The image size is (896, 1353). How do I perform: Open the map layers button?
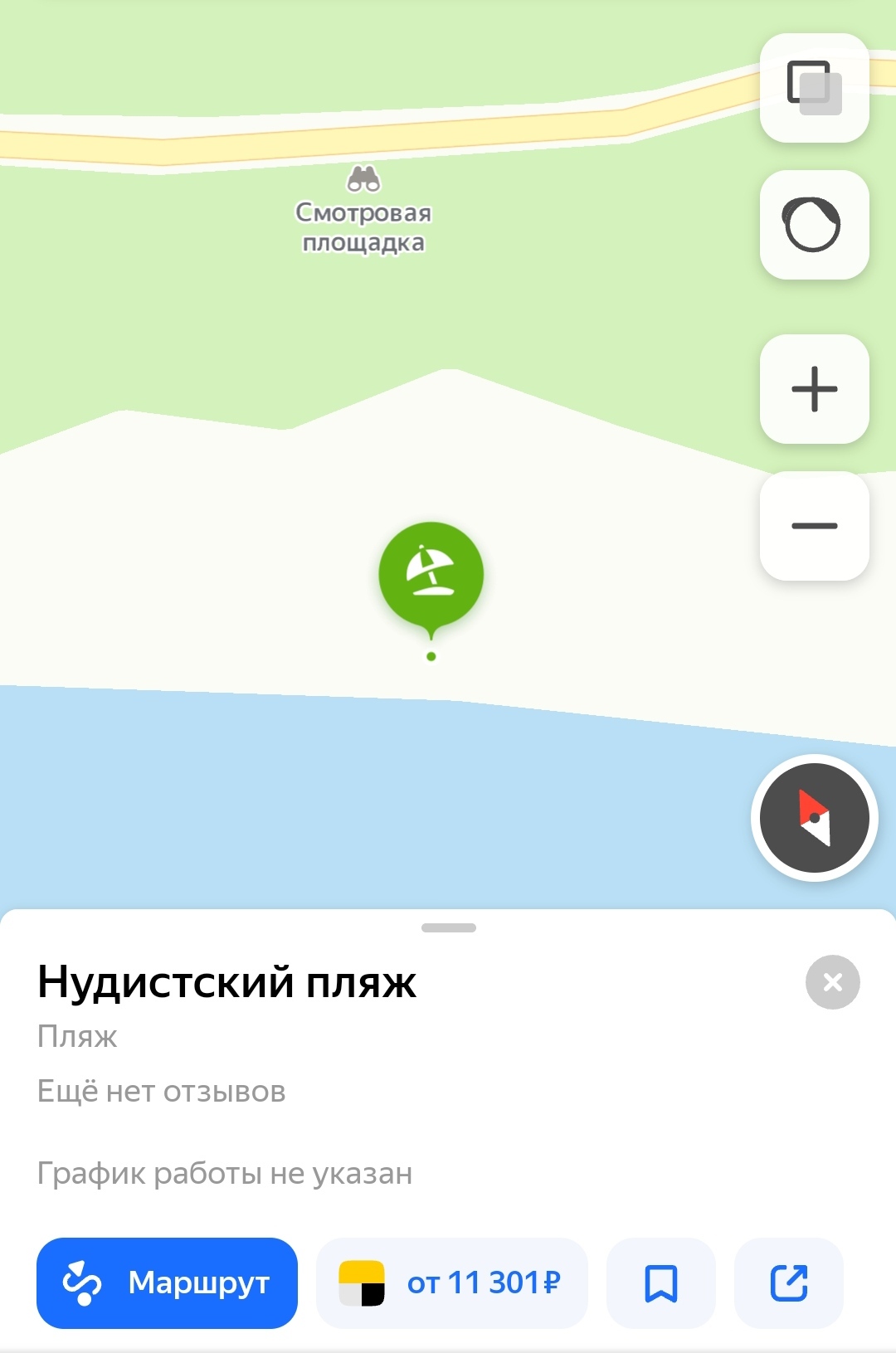[x=814, y=88]
